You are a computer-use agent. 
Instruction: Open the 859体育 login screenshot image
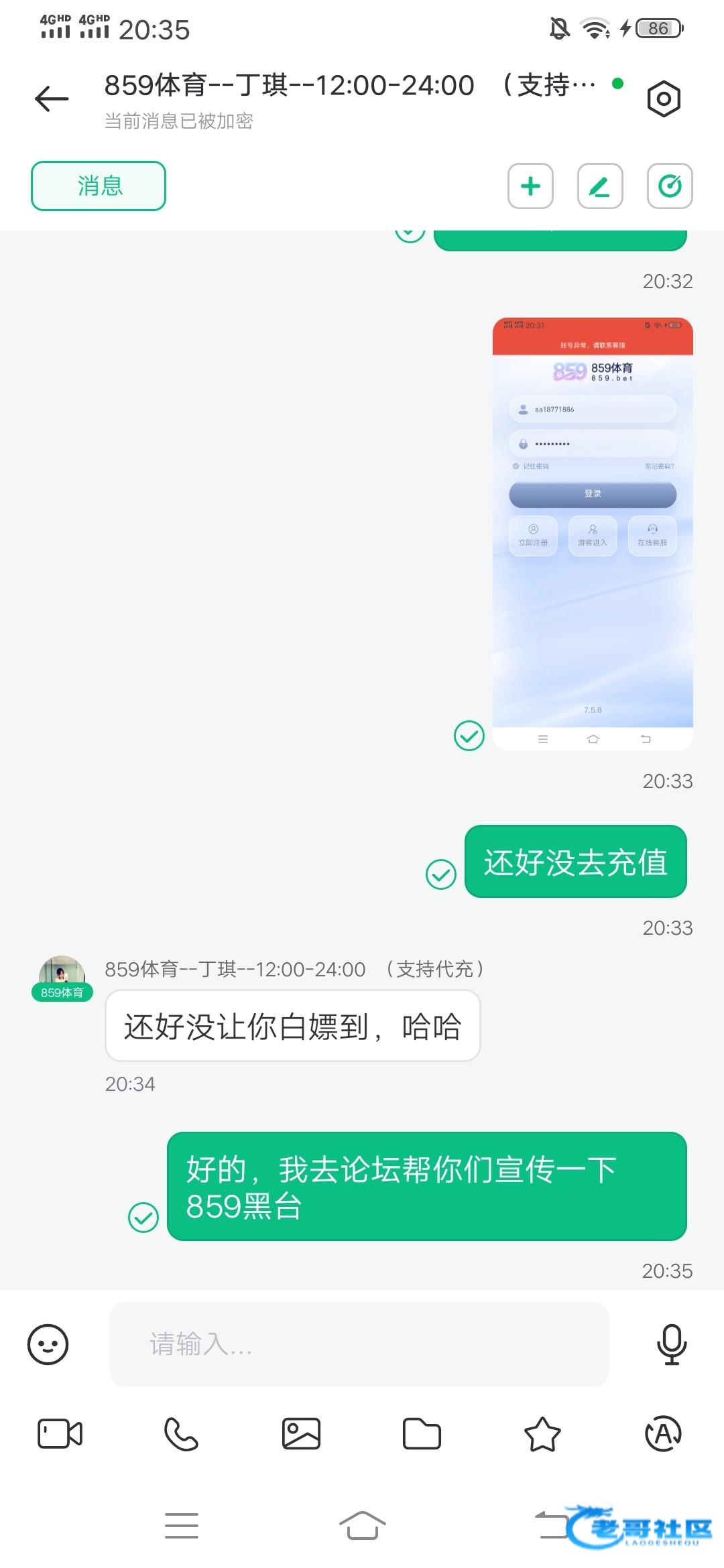[x=593, y=533]
